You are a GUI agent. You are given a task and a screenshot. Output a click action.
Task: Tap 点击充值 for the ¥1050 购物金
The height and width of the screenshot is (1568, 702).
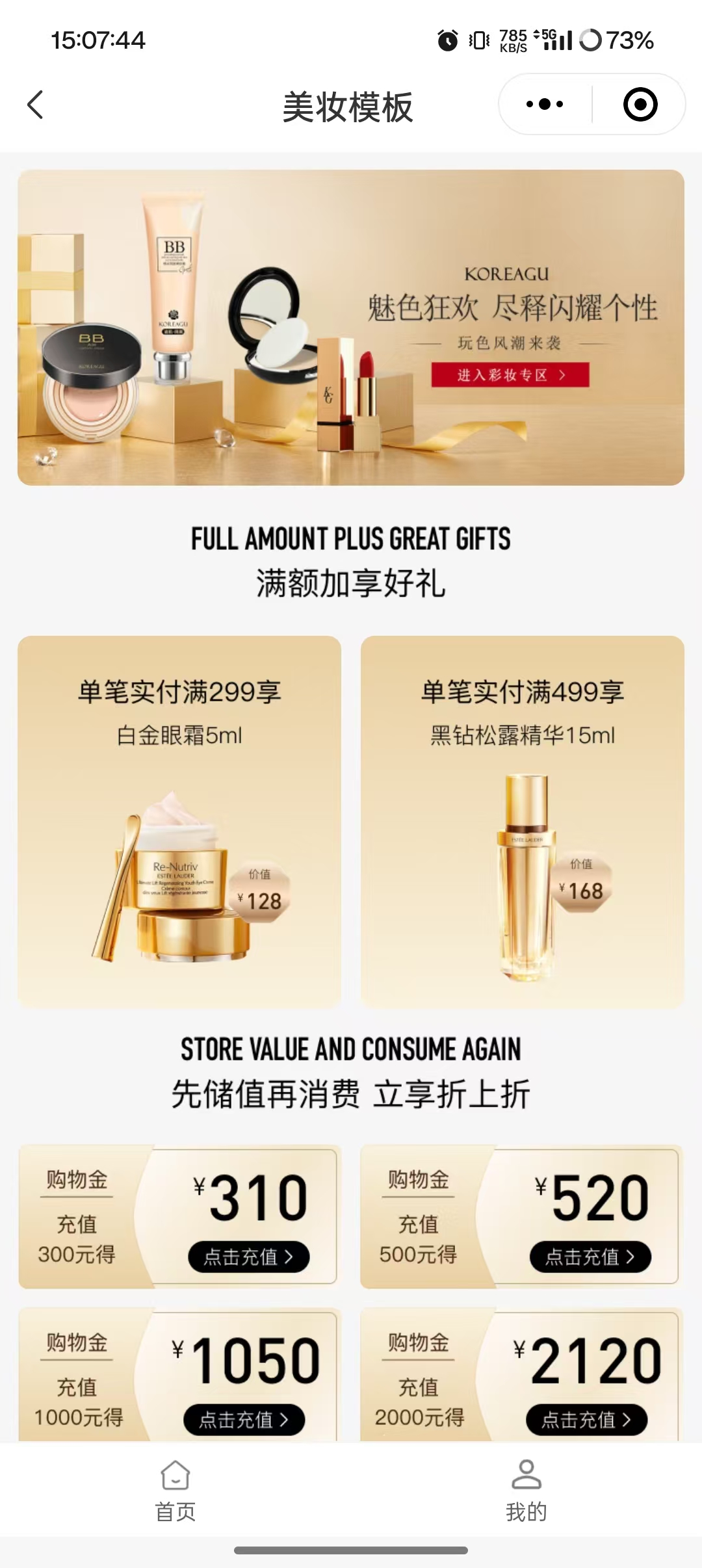244,1419
